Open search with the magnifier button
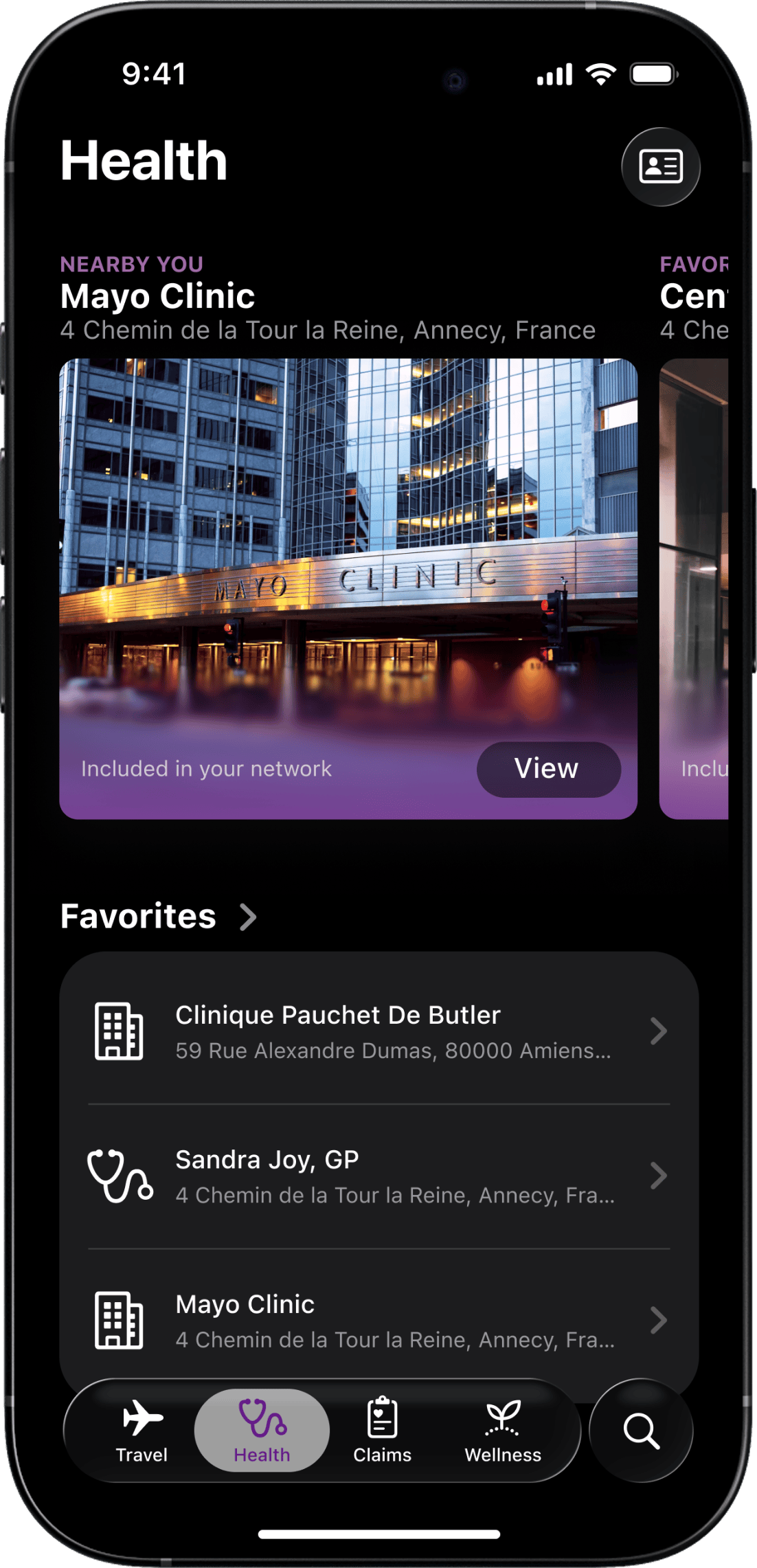The width and height of the screenshot is (757, 1568). pyautogui.click(x=641, y=1431)
